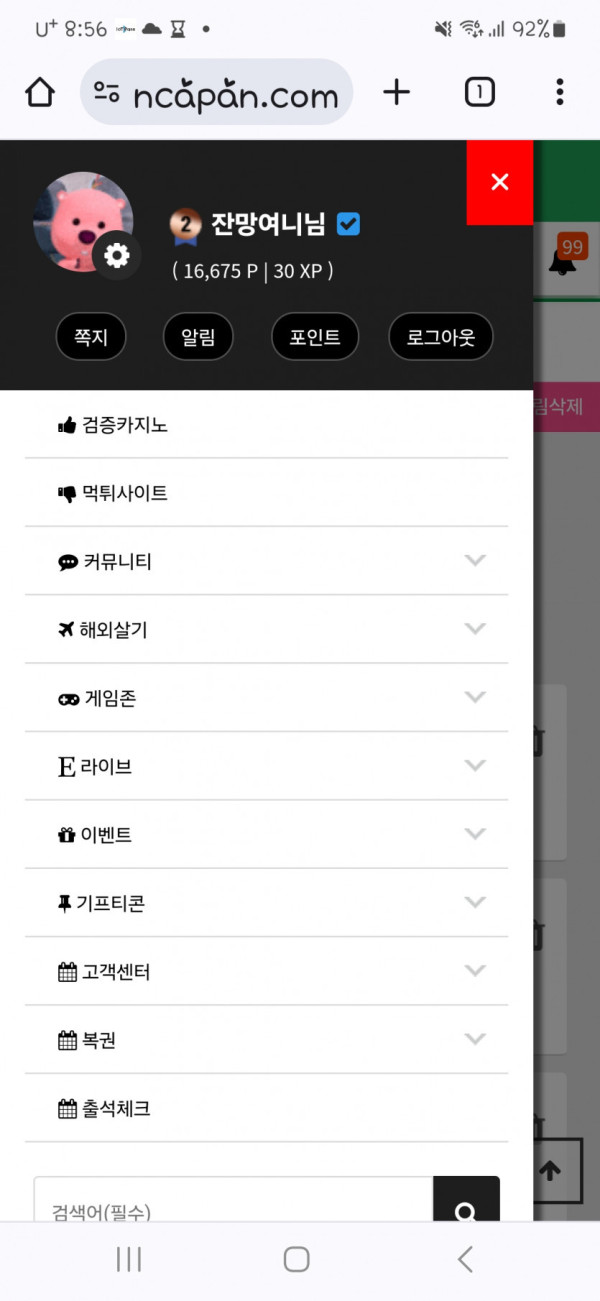The image size is (600, 1301).
Task: Close the side menu with red X
Action: coord(500,182)
